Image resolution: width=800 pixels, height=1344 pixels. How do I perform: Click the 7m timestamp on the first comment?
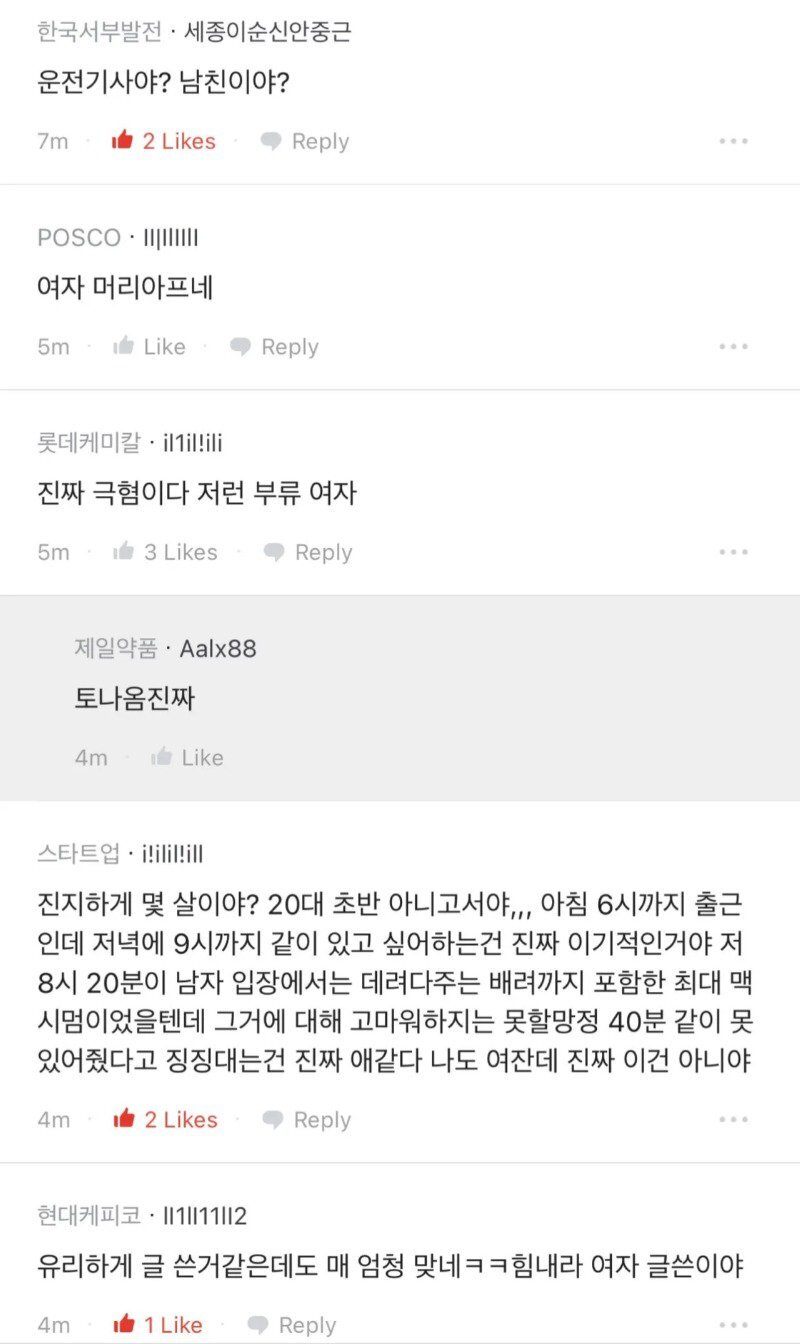53,140
